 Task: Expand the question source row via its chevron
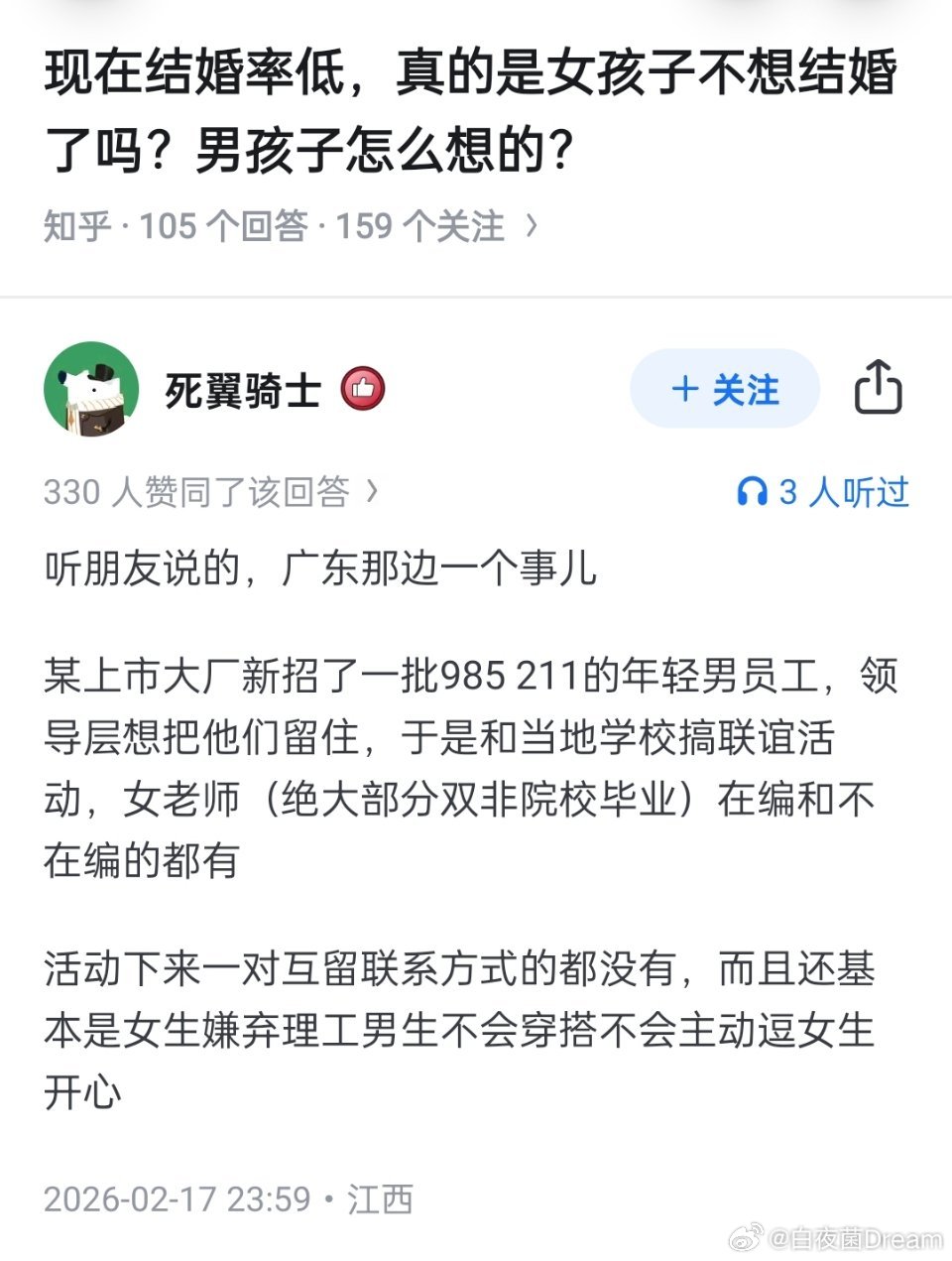click(x=532, y=225)
